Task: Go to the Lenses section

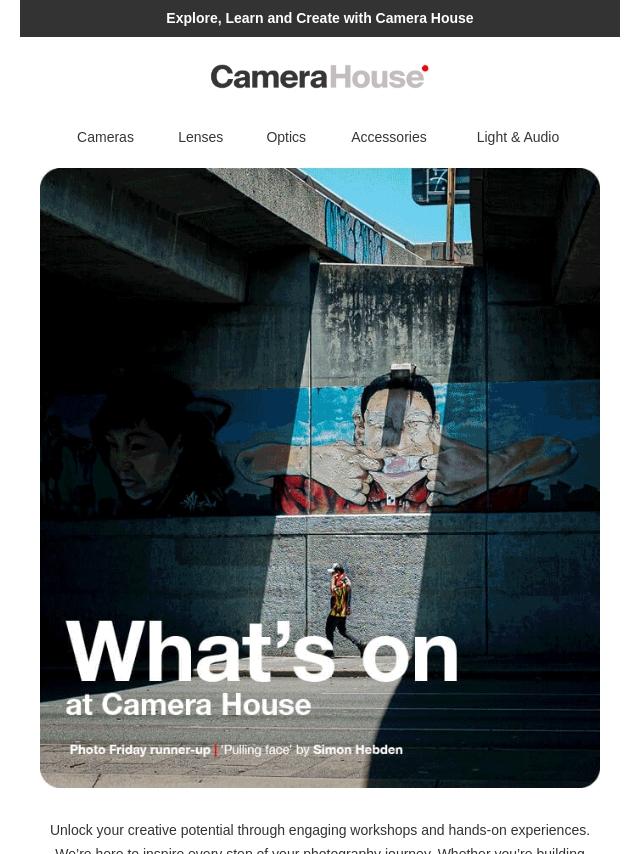Action: [200, 137]
